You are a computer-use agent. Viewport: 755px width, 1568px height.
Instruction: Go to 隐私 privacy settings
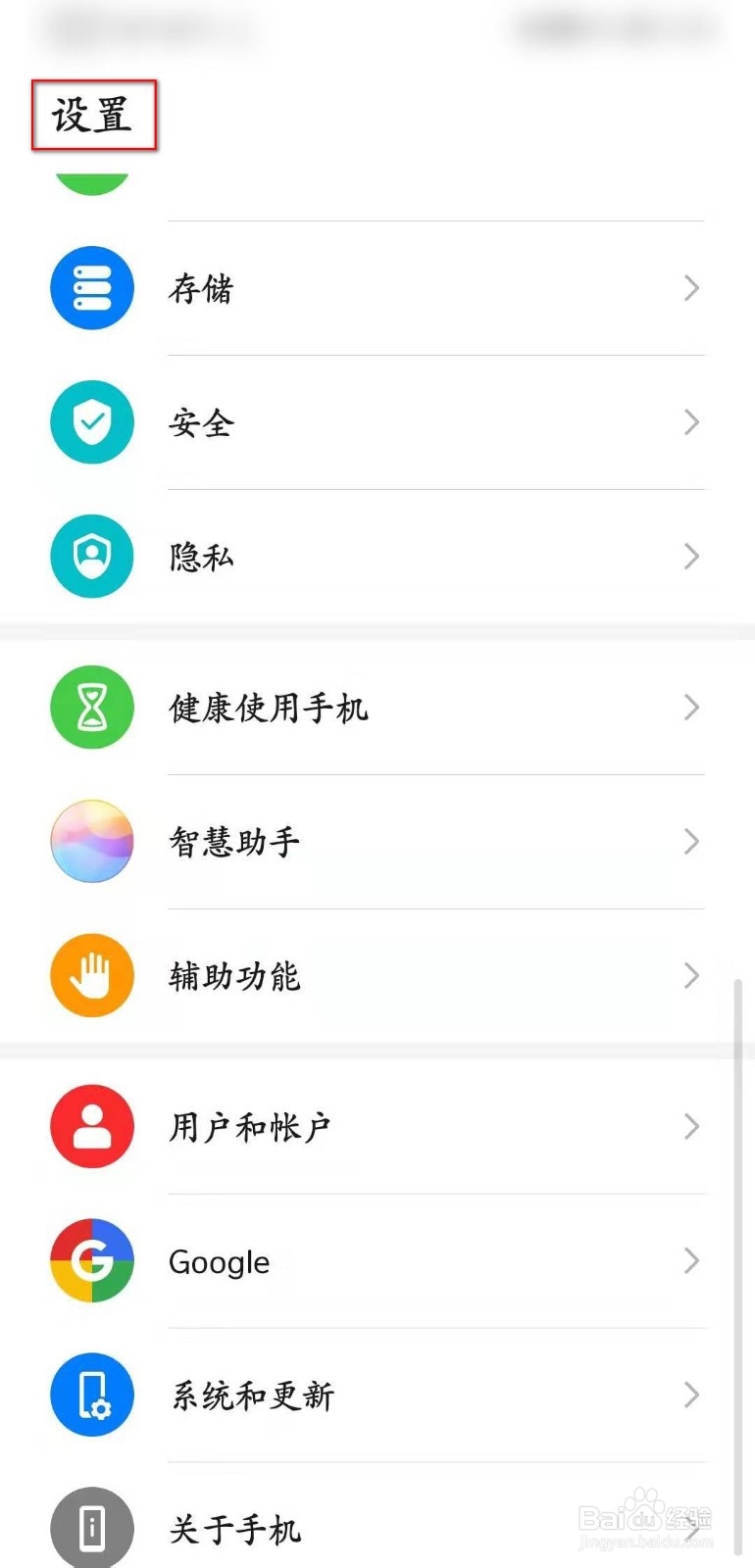(377, 557)
